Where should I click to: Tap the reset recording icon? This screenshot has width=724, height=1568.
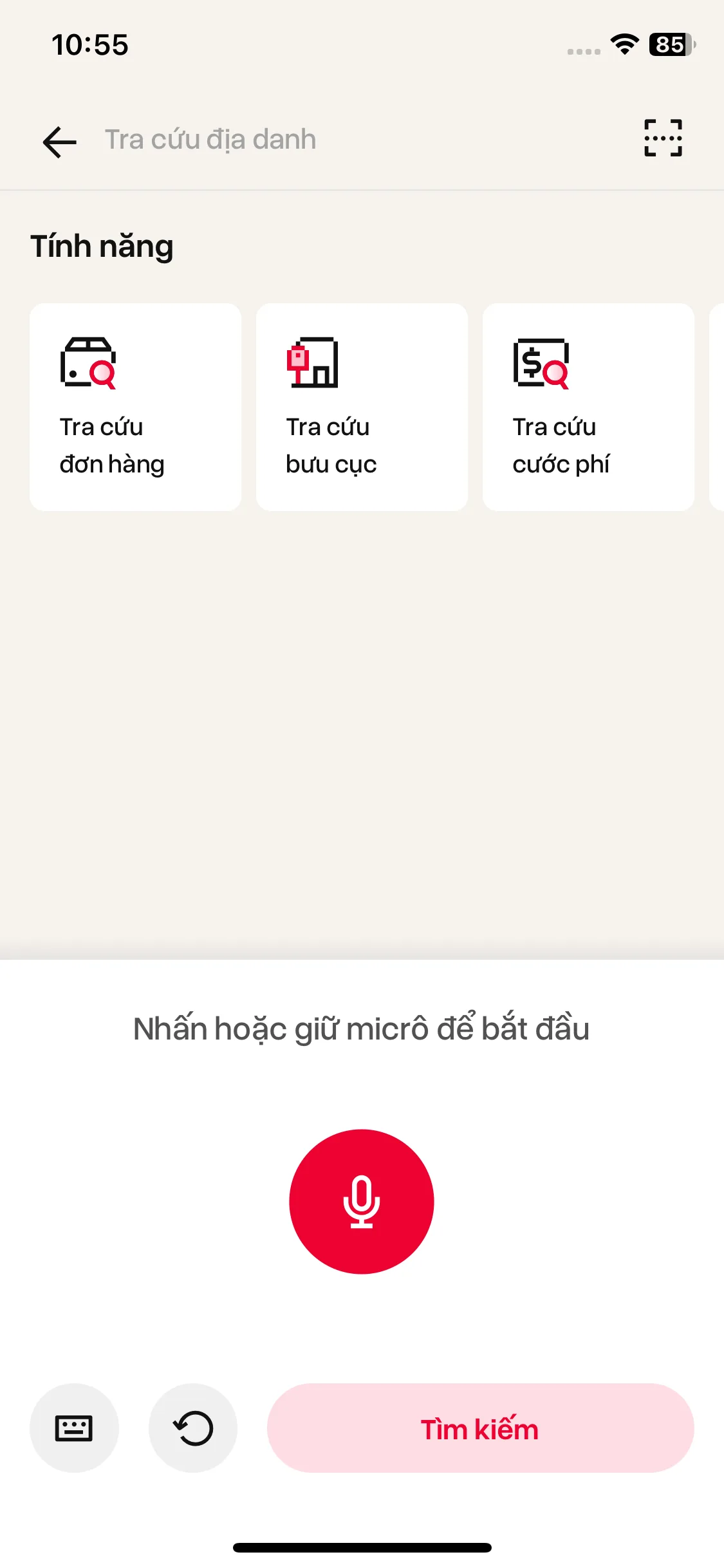pos(193,1428)
